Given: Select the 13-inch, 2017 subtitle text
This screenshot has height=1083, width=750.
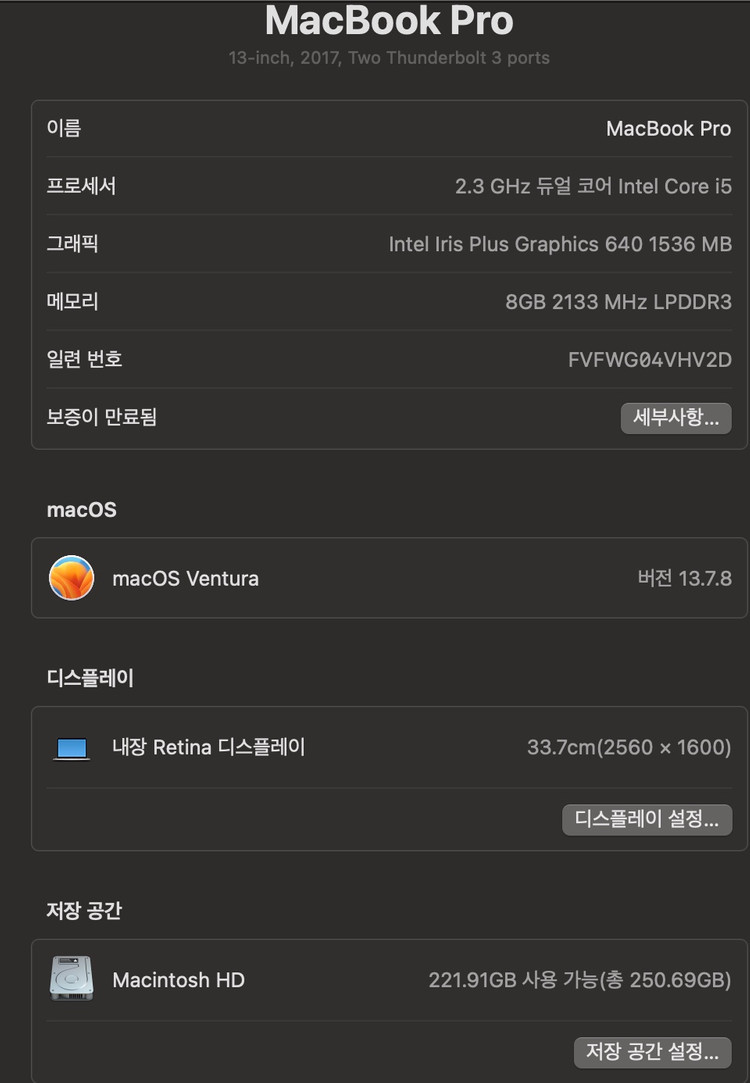Looking at the screenshot, I should pos(389,58).
